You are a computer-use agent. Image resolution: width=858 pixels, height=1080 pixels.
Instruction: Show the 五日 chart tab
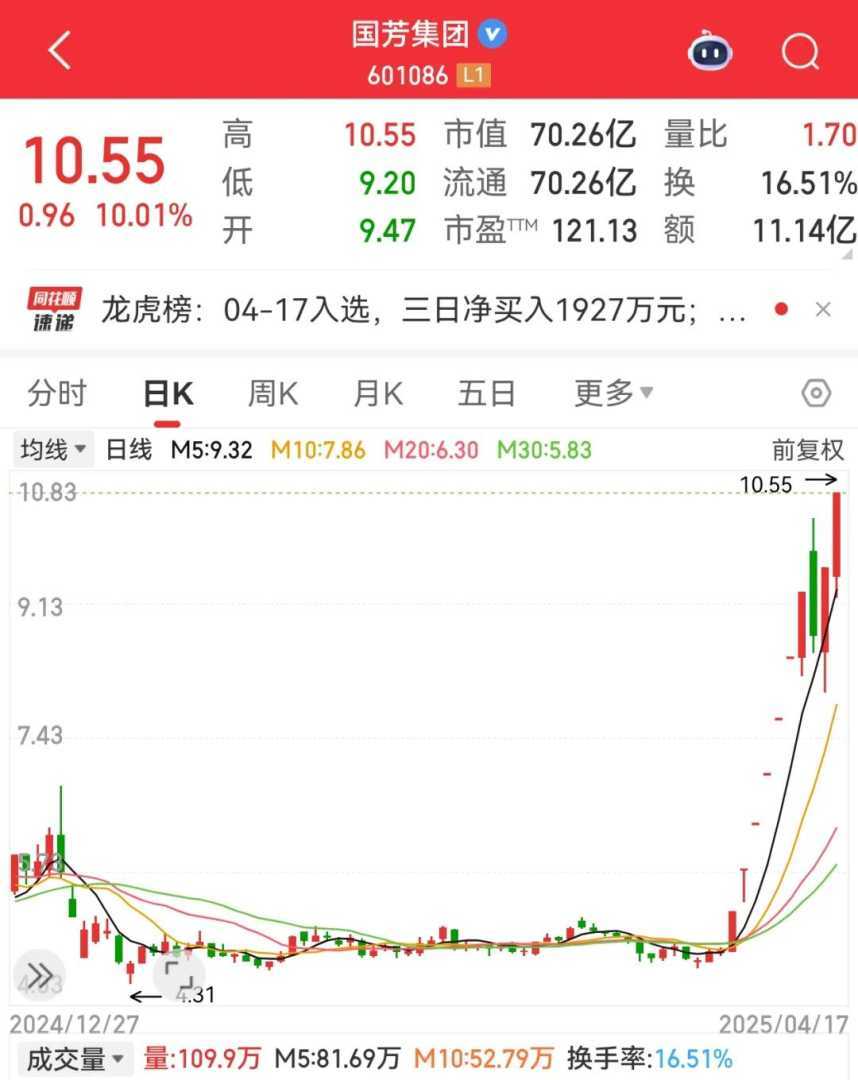tap(486, 394)
